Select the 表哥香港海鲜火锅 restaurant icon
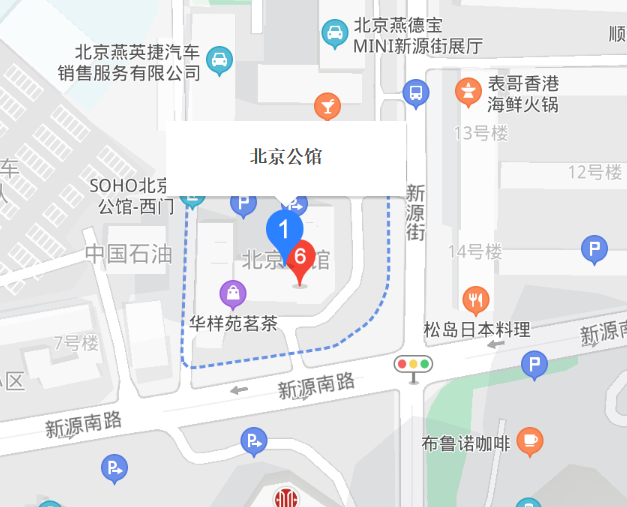 click(x=466, y=93)
